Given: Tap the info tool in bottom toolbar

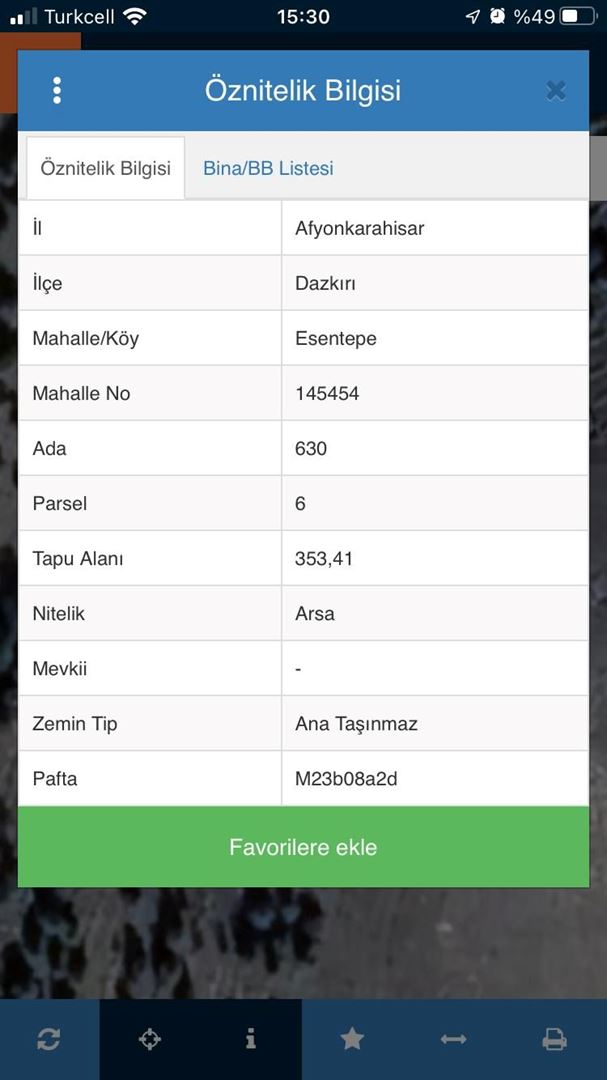Looking at the screenshot, I should pos(251,1039).
